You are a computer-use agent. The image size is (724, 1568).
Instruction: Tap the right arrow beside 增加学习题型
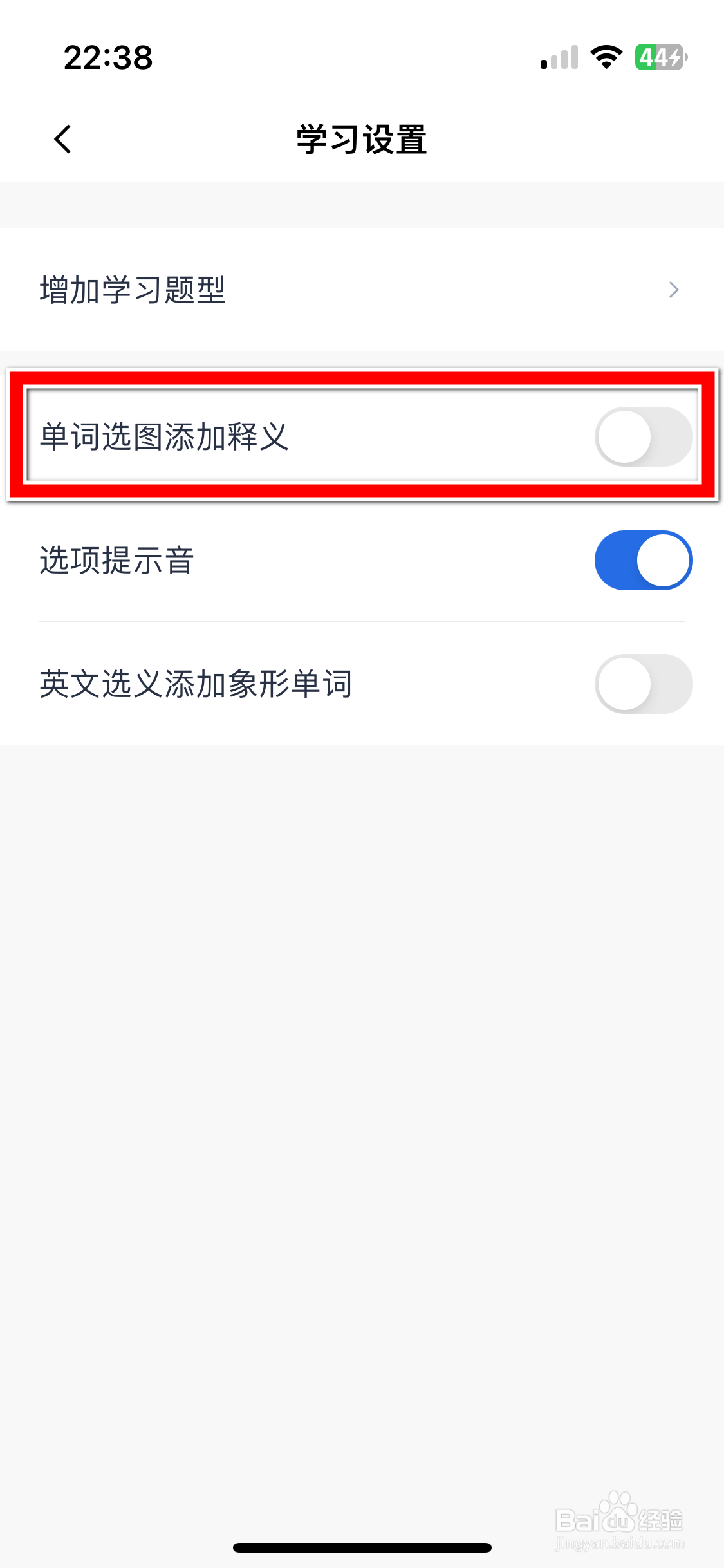673,290
